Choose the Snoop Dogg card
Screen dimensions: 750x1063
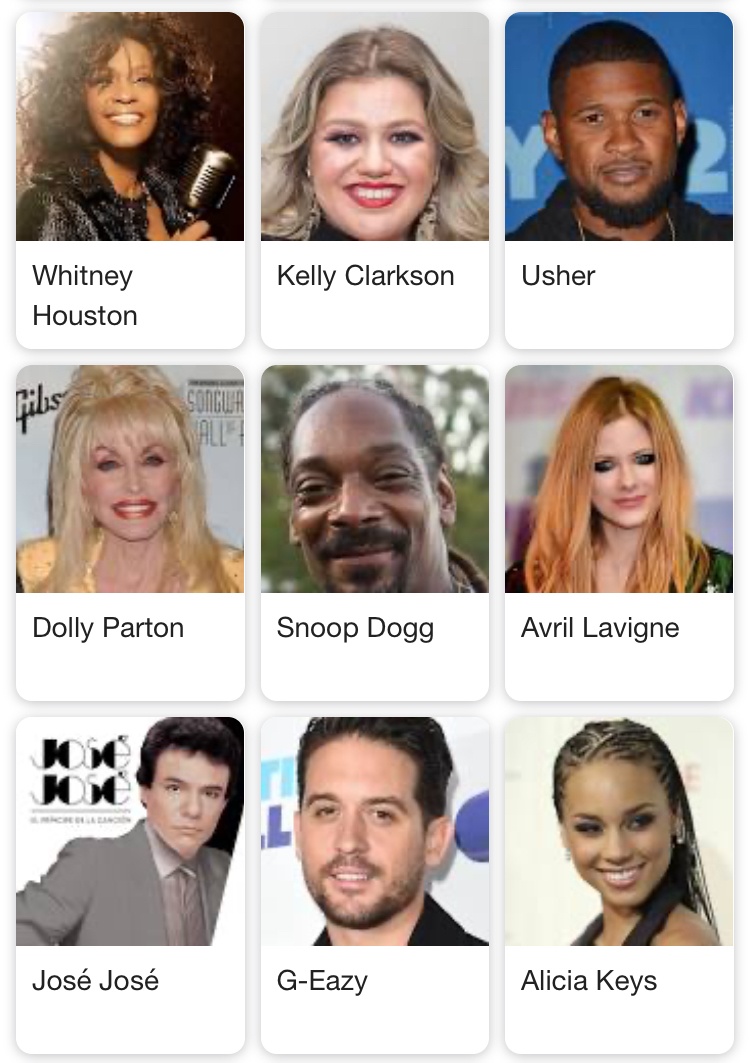point(374,532)
